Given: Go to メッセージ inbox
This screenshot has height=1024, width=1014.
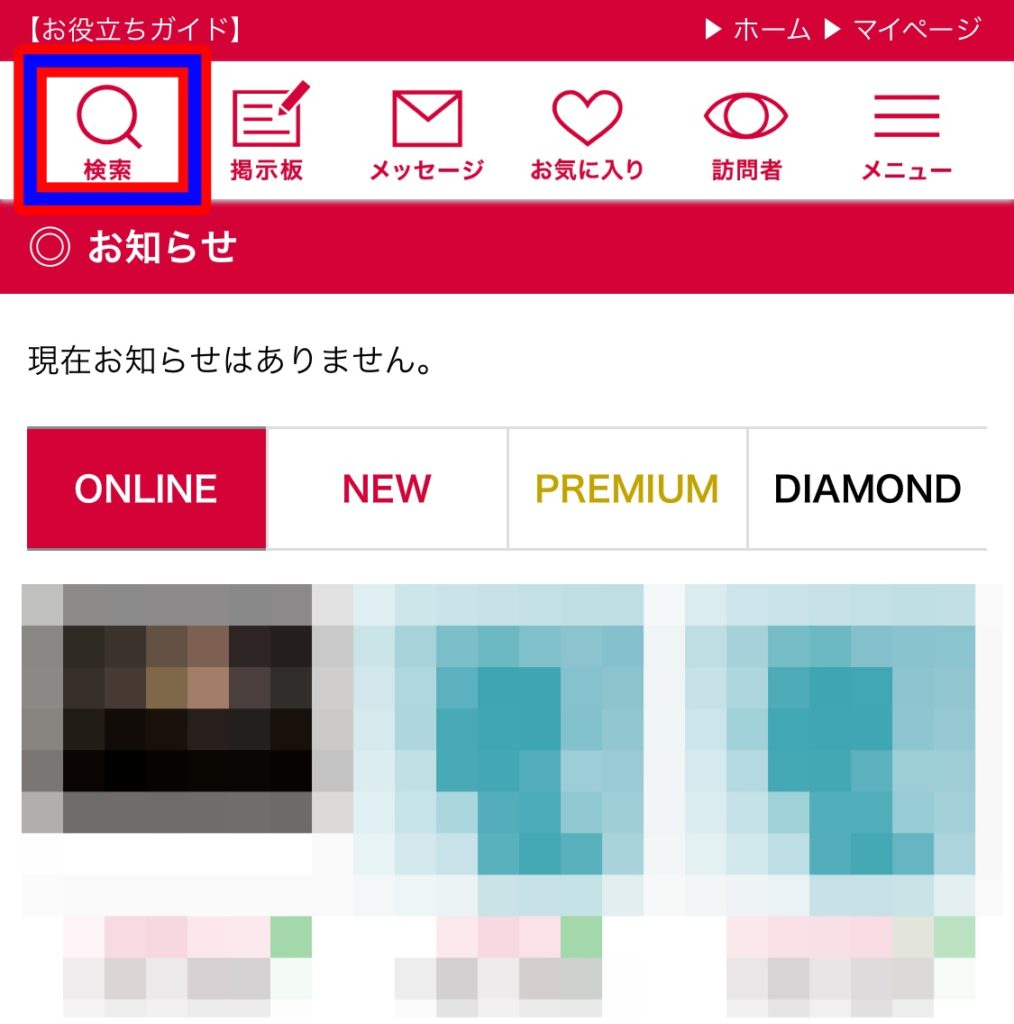Looking at the screenshot, I should (x=427, y=132).
